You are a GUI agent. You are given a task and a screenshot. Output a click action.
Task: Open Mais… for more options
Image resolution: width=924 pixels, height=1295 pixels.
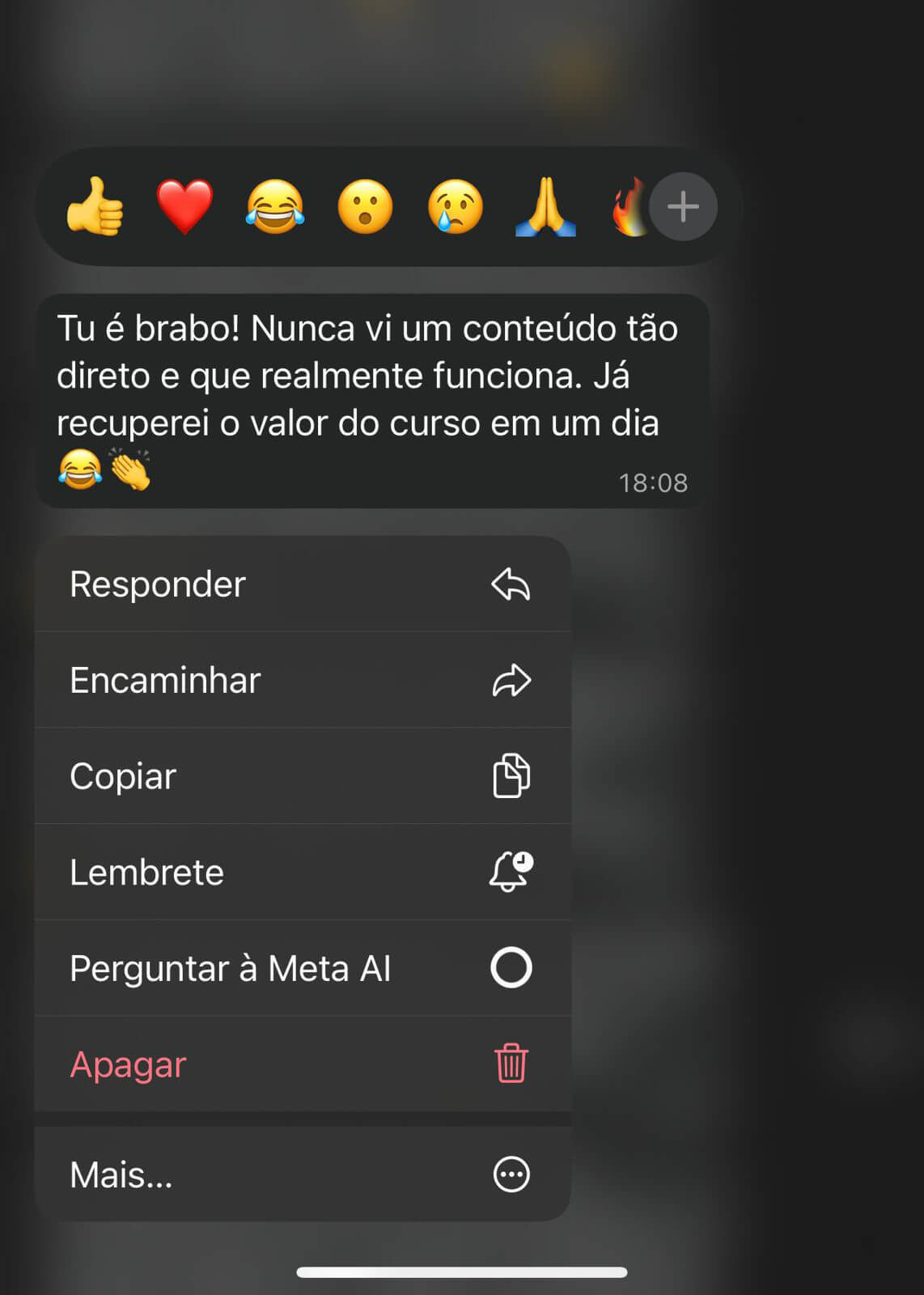coord(303,1174)
